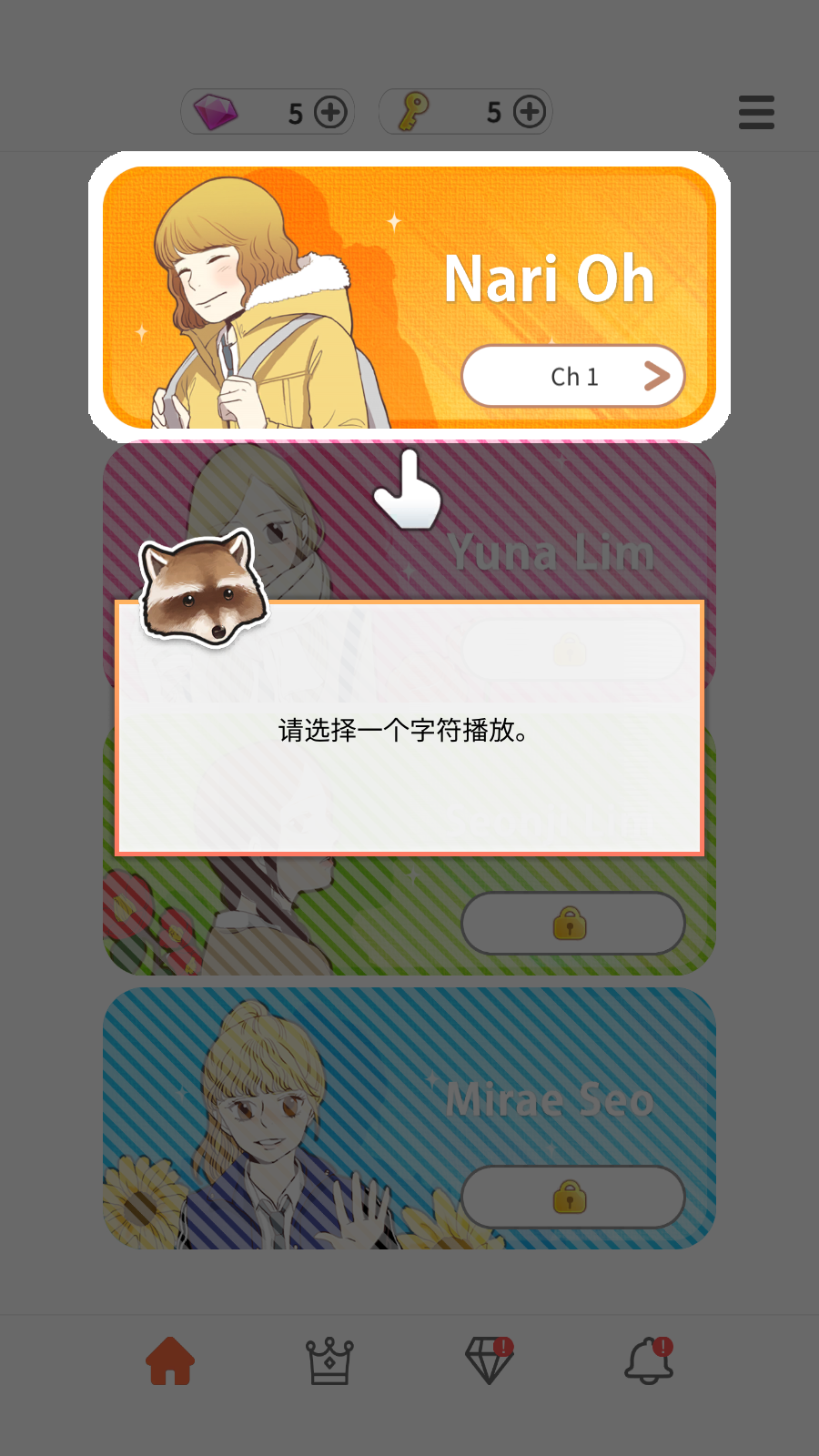Open the diamond shop tab
Screen dimensions: 819x1456
coord(490,1360)
